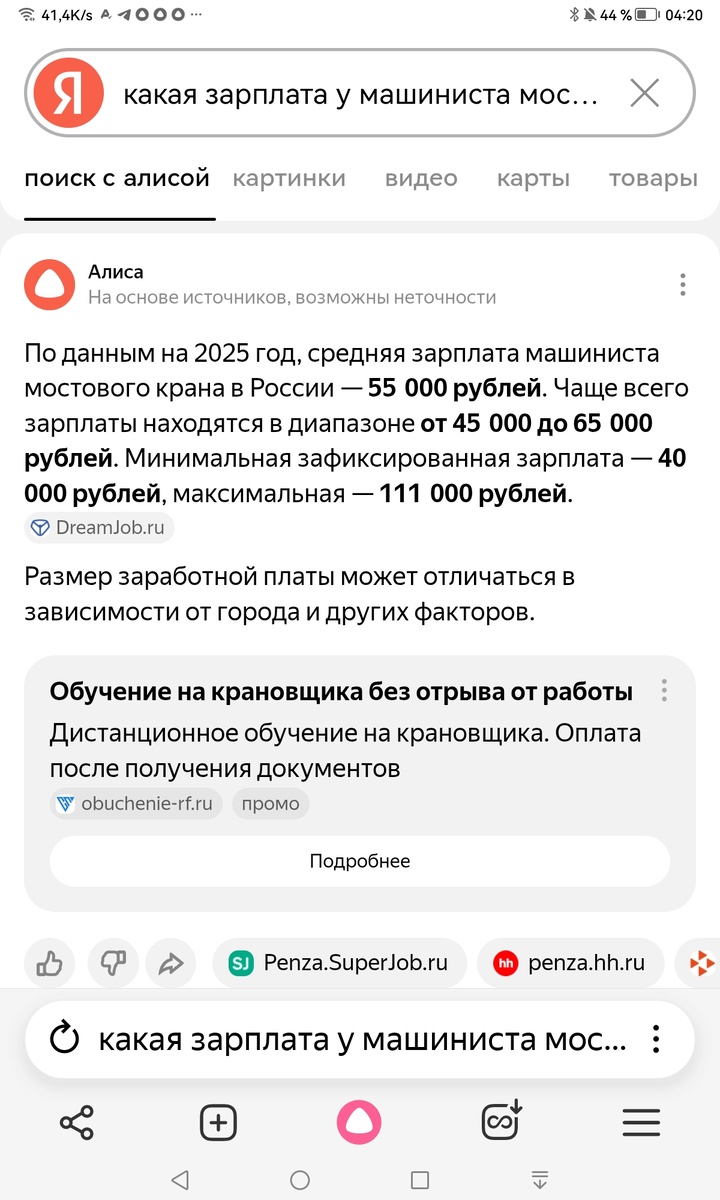The width and height of the screenshot is (720, 1200).
Task: Open the options menu on the crane training ad
Action: [x=663, y=690]
